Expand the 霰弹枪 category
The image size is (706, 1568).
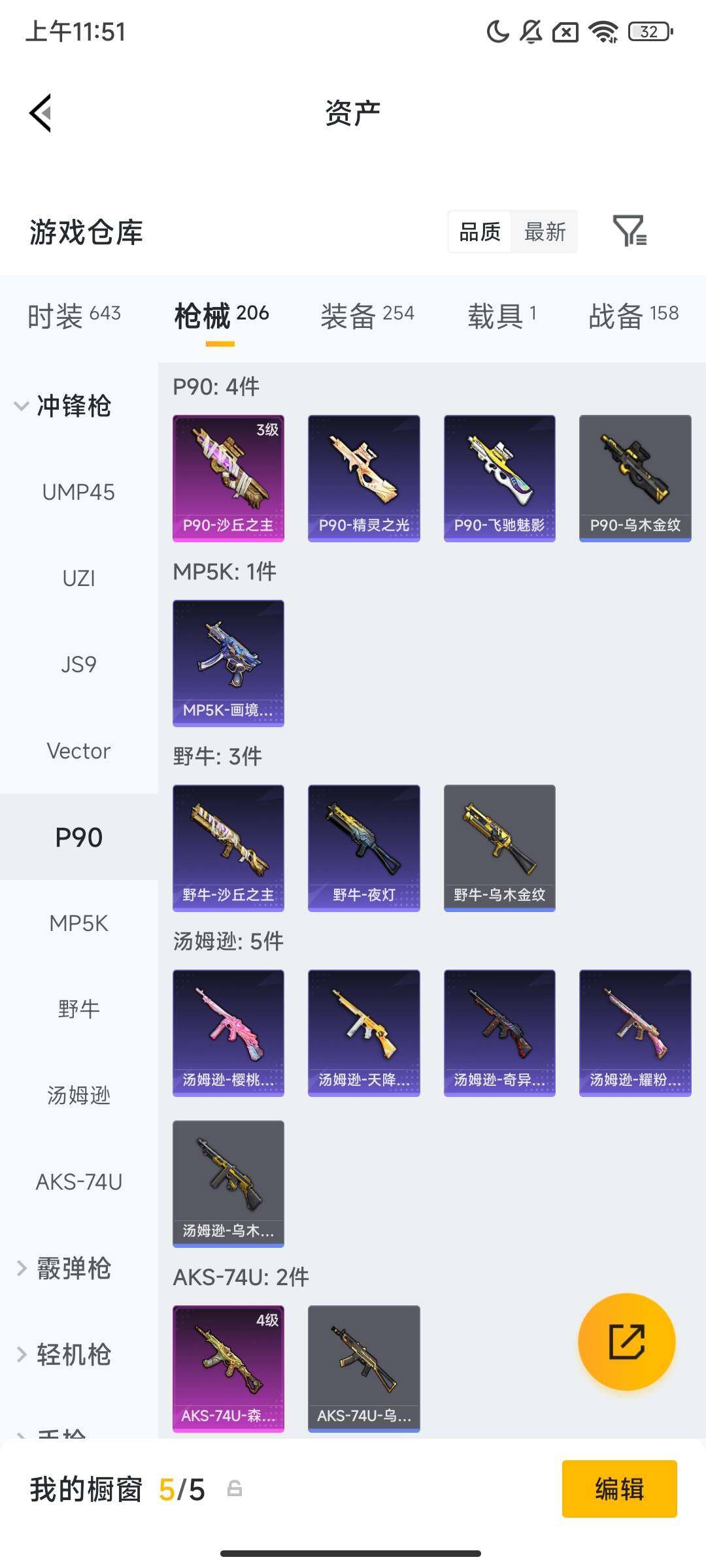(63, 1268)
